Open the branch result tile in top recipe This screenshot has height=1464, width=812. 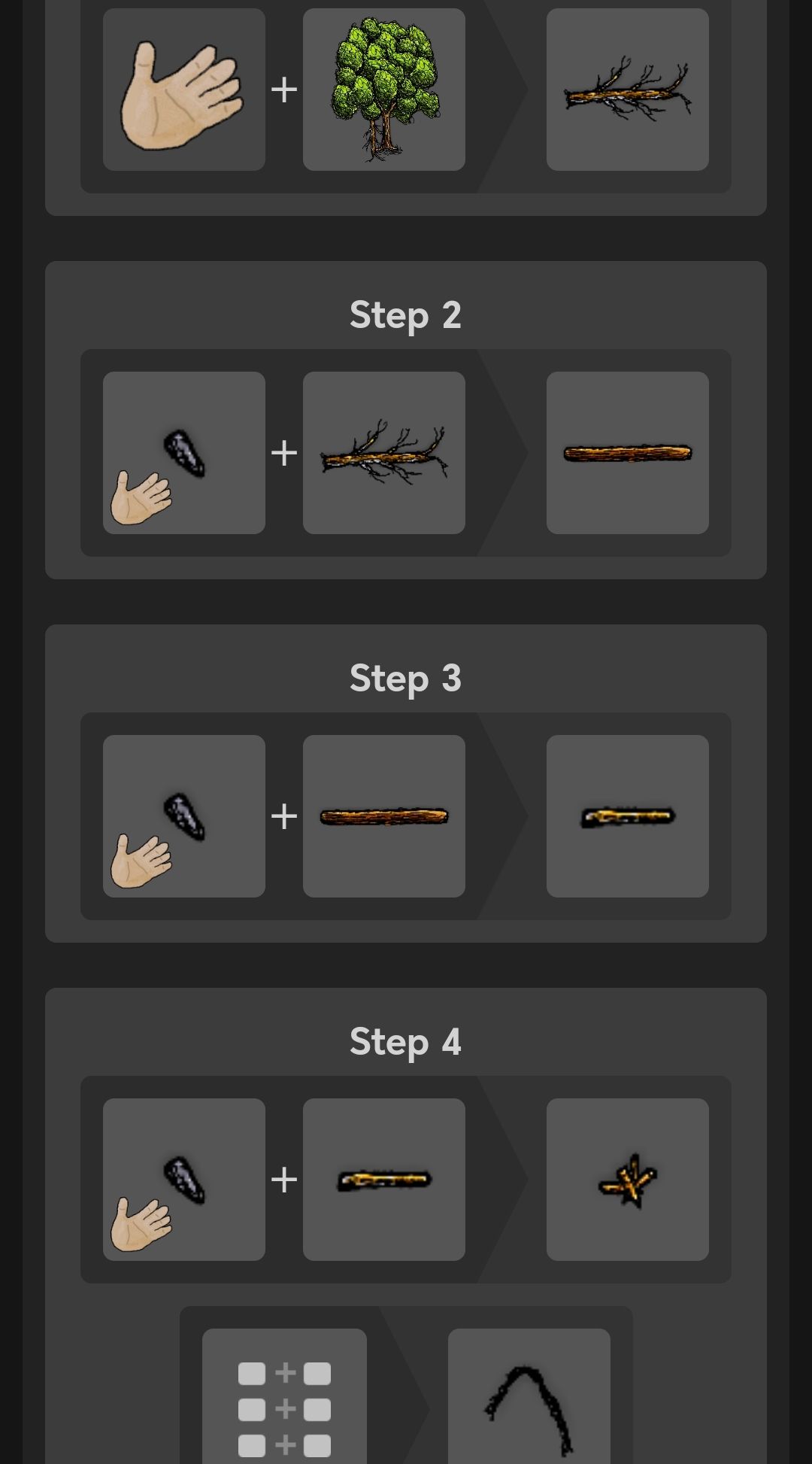click(x=627, y=90)
